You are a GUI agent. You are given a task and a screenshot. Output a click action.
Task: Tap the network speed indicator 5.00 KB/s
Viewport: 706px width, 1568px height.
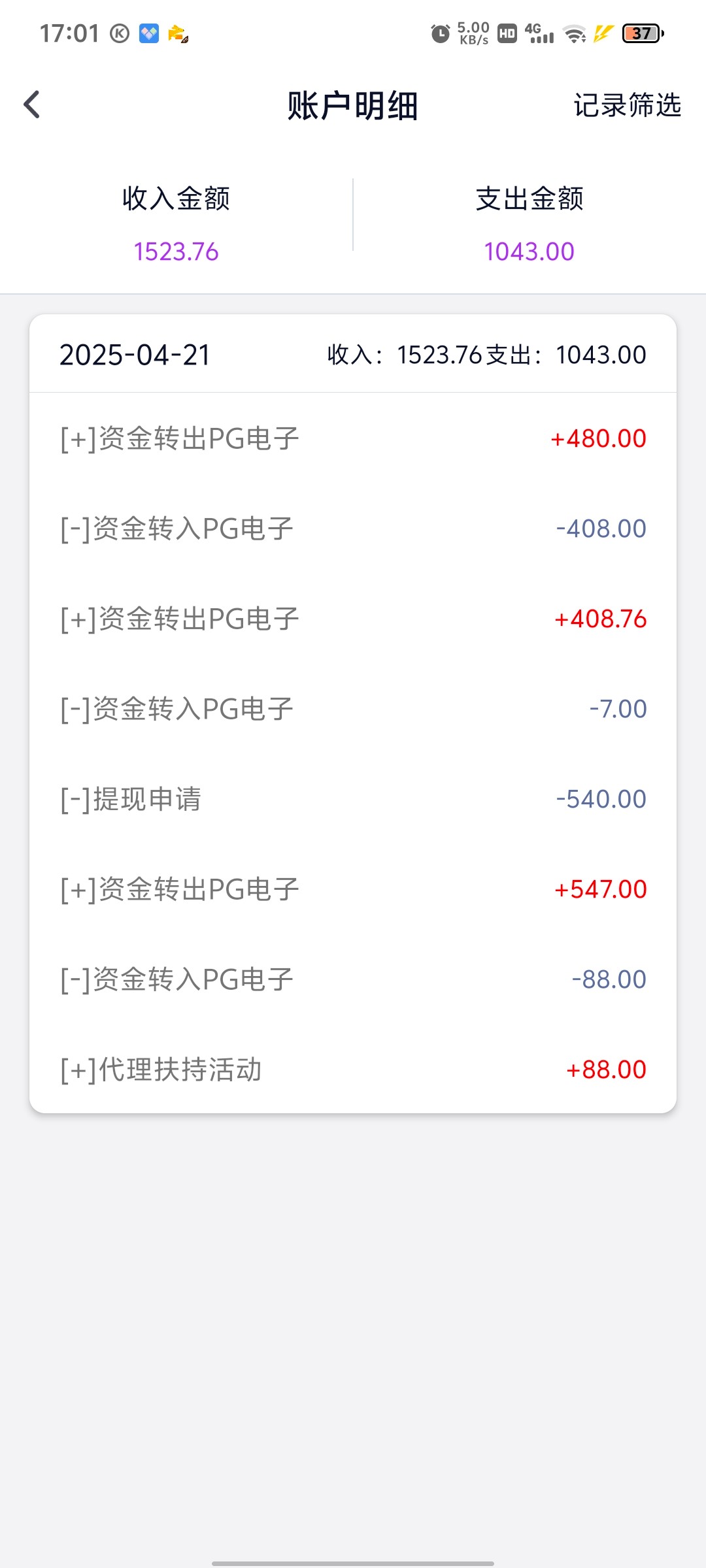pos(472,32)
